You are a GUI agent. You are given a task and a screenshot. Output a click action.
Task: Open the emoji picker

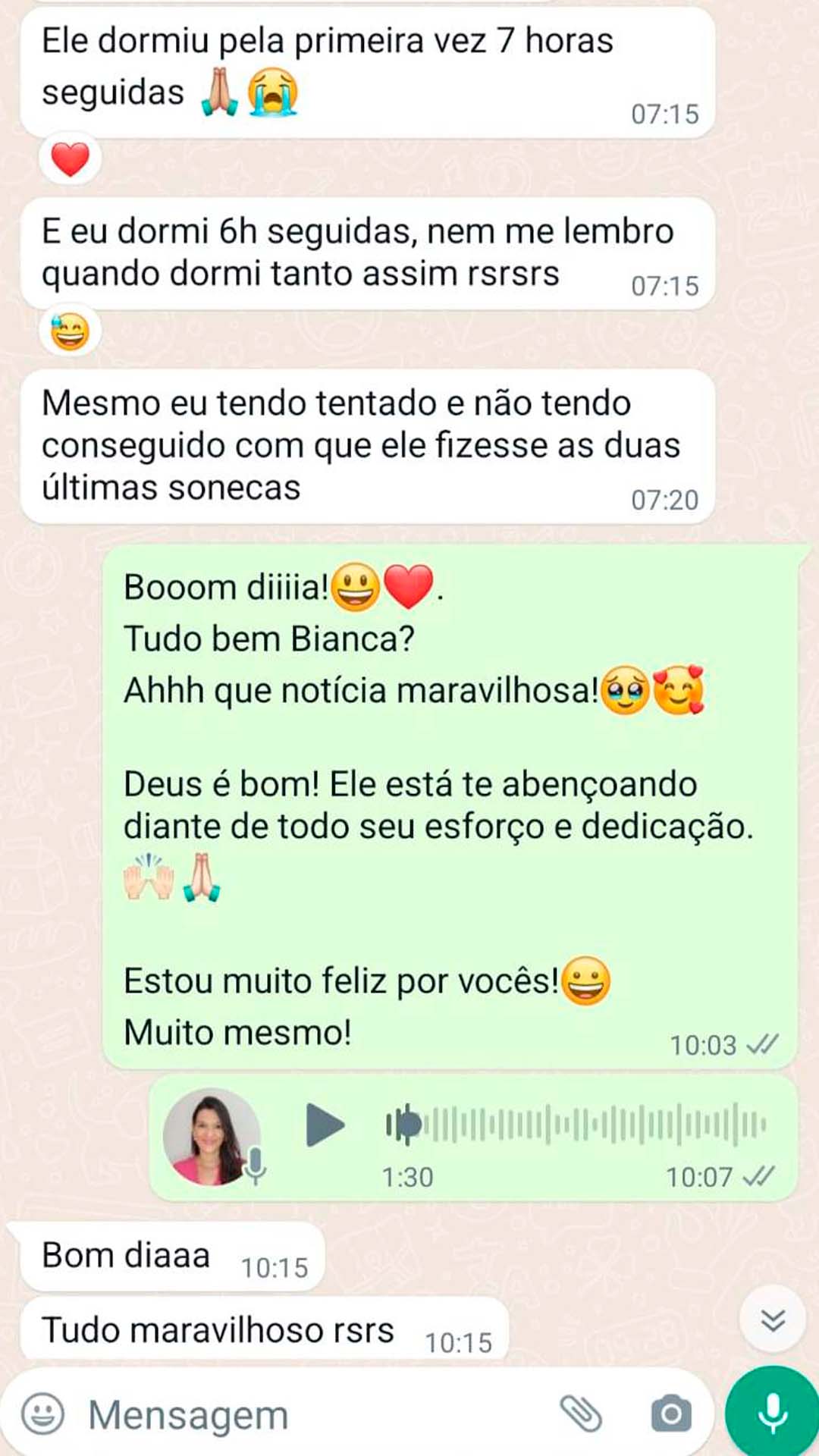coord(42,1414)
